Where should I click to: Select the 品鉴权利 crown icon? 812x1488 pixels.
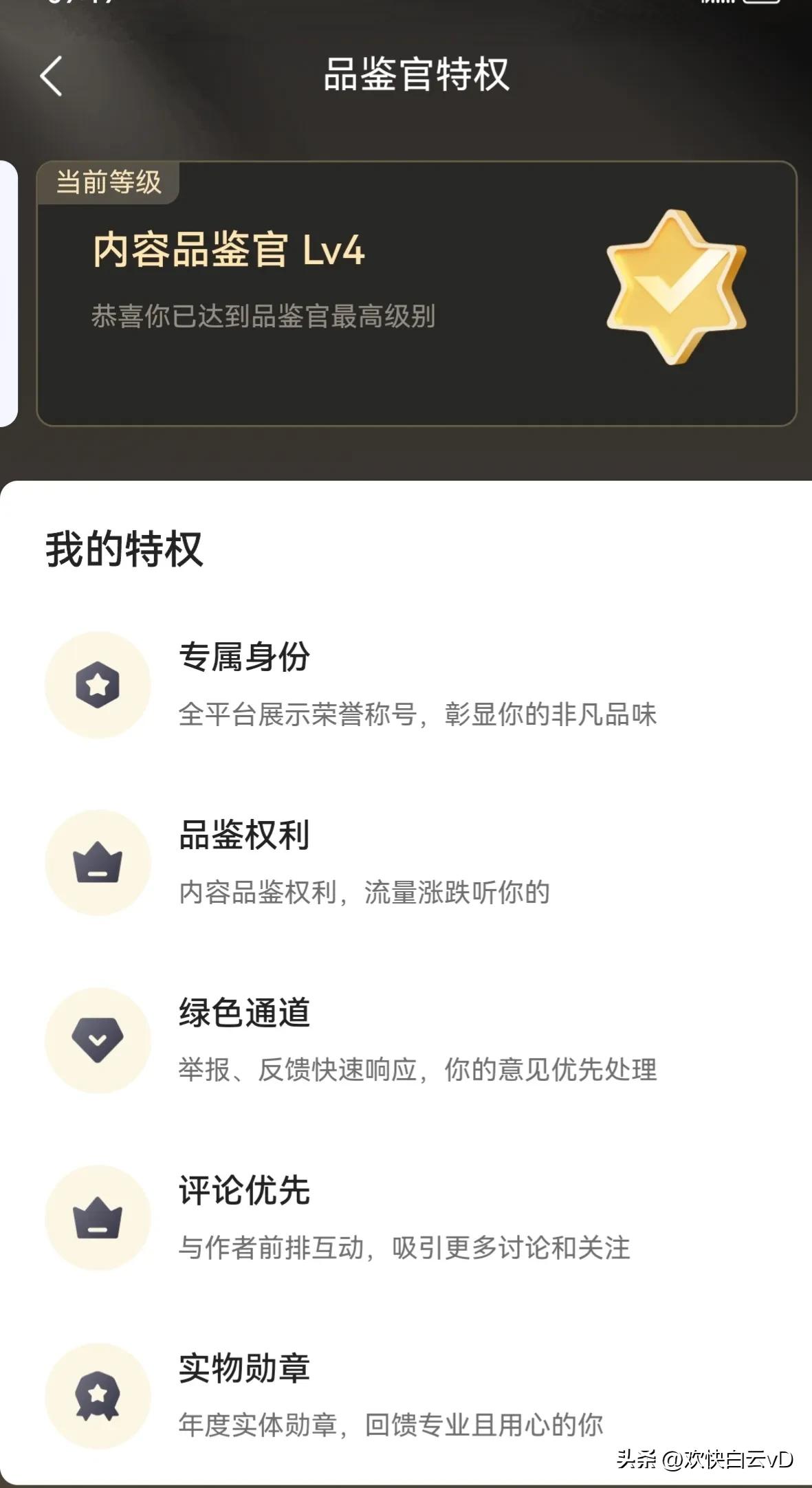[97, 862]
